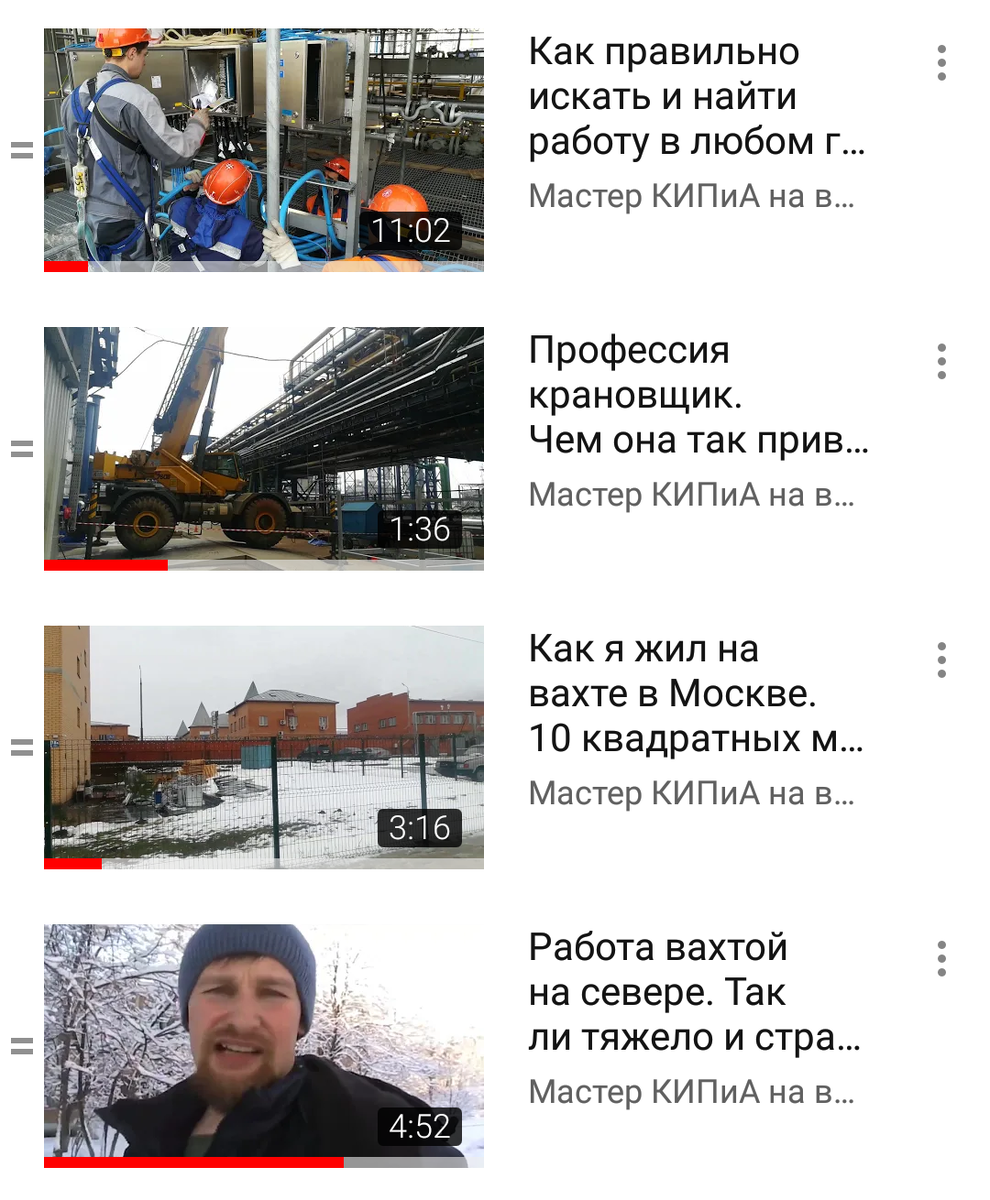Screen dimensions: 990x1200
Task: Grab the drag handle of the last video
Action: [x=20, y=1044]
